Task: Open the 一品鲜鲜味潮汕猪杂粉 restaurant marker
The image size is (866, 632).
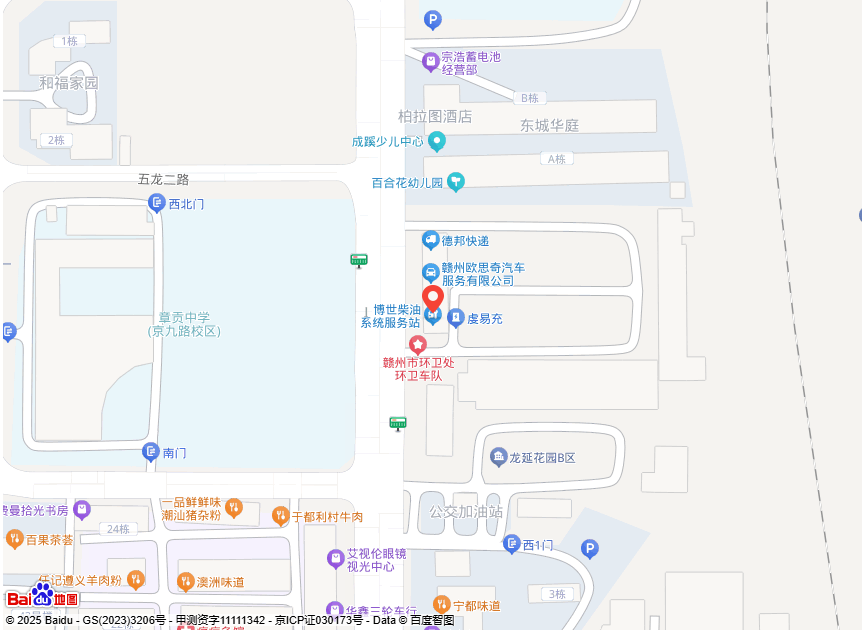Action: tap(234, 508)
